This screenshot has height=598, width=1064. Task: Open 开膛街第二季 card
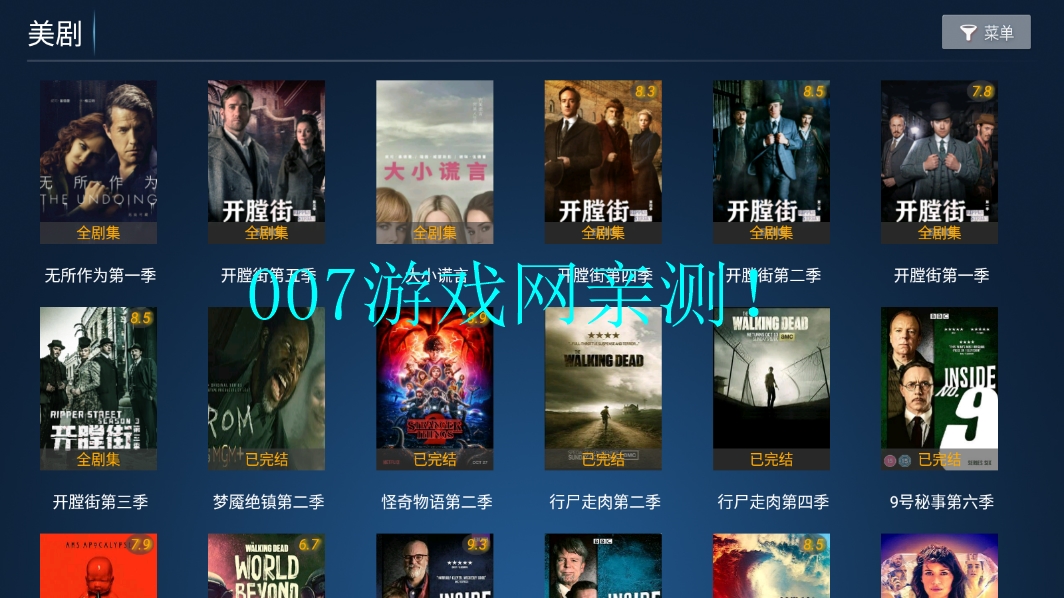coord(770,162)
